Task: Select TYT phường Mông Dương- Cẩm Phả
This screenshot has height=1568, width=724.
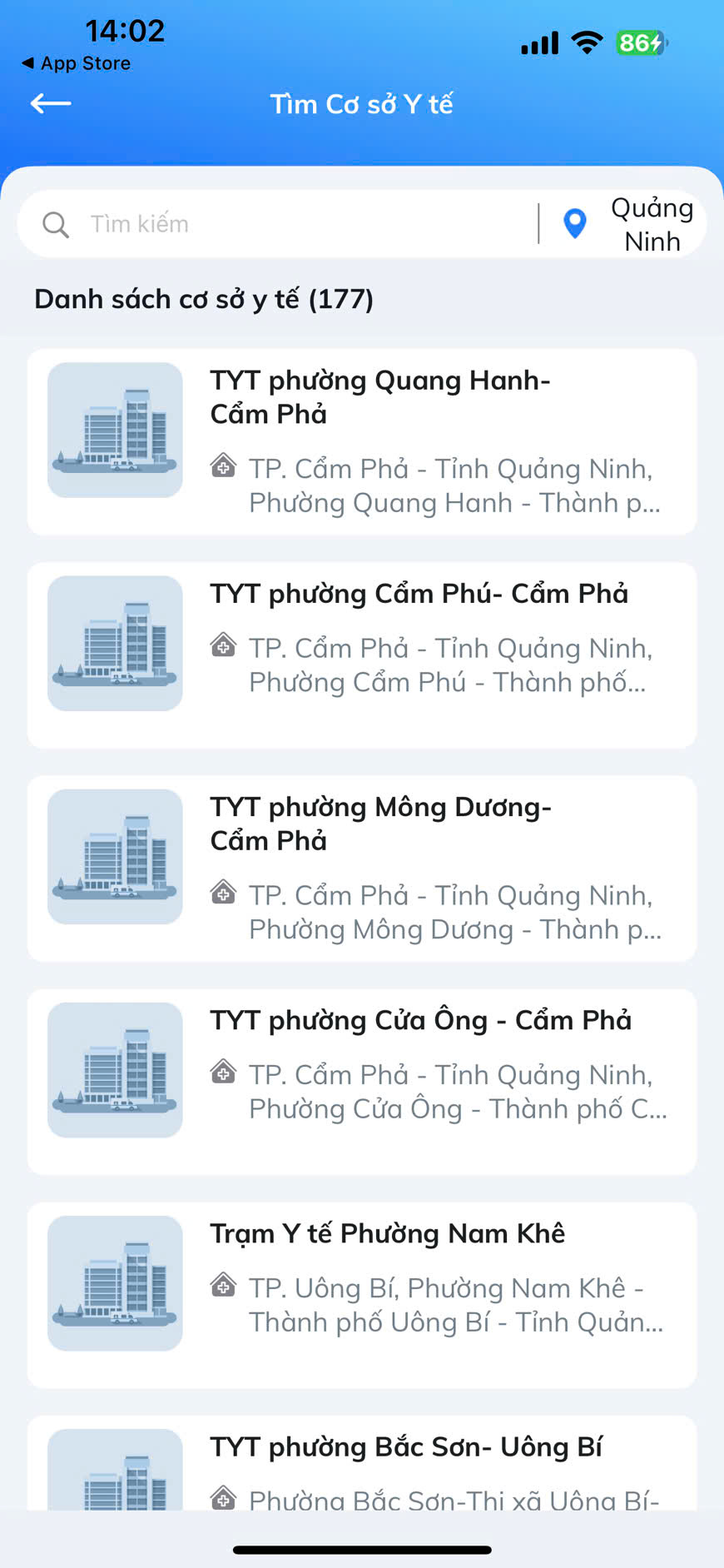Action: [362, 868]
